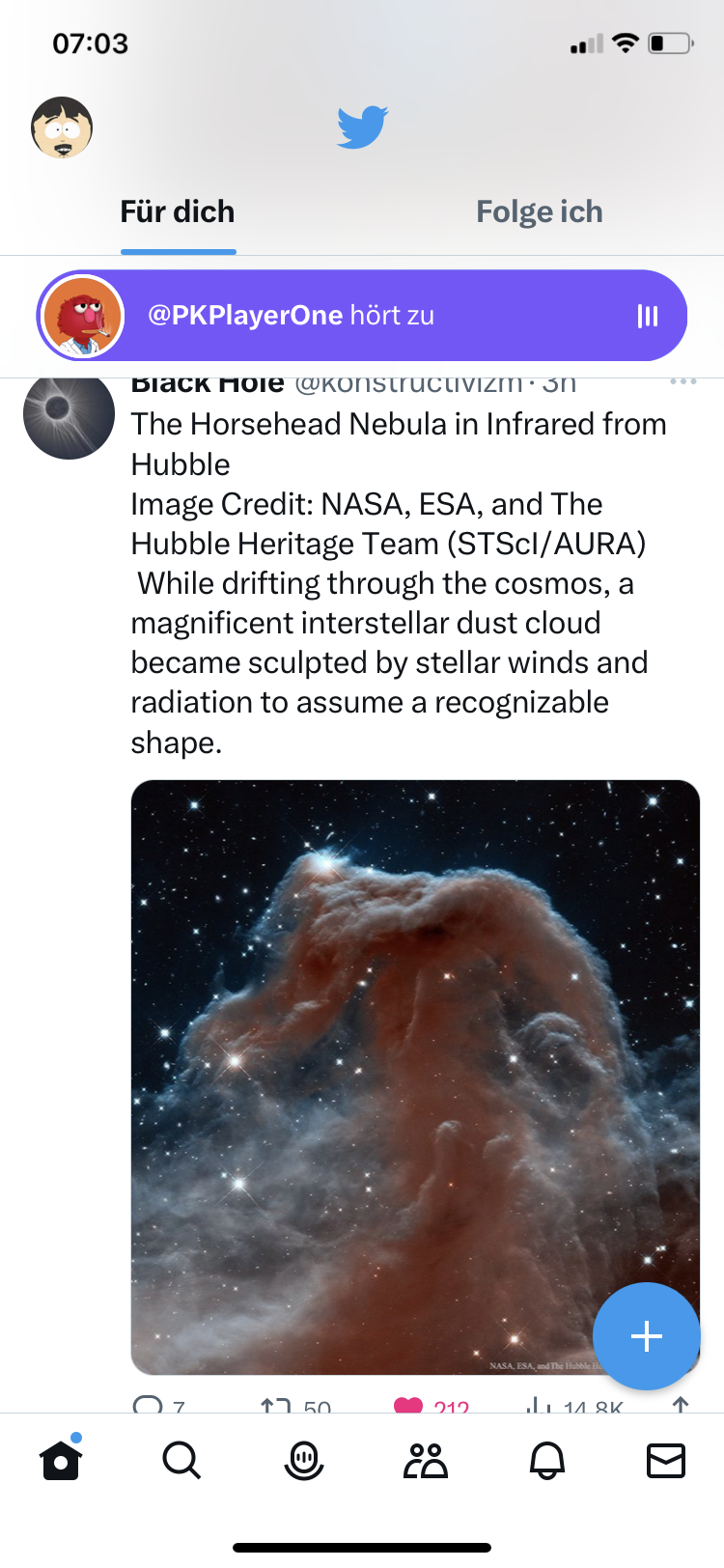Retweet the Horsehead Nebula post
This screenshot has height=1568, width=724.
(x=277, y=1406)
